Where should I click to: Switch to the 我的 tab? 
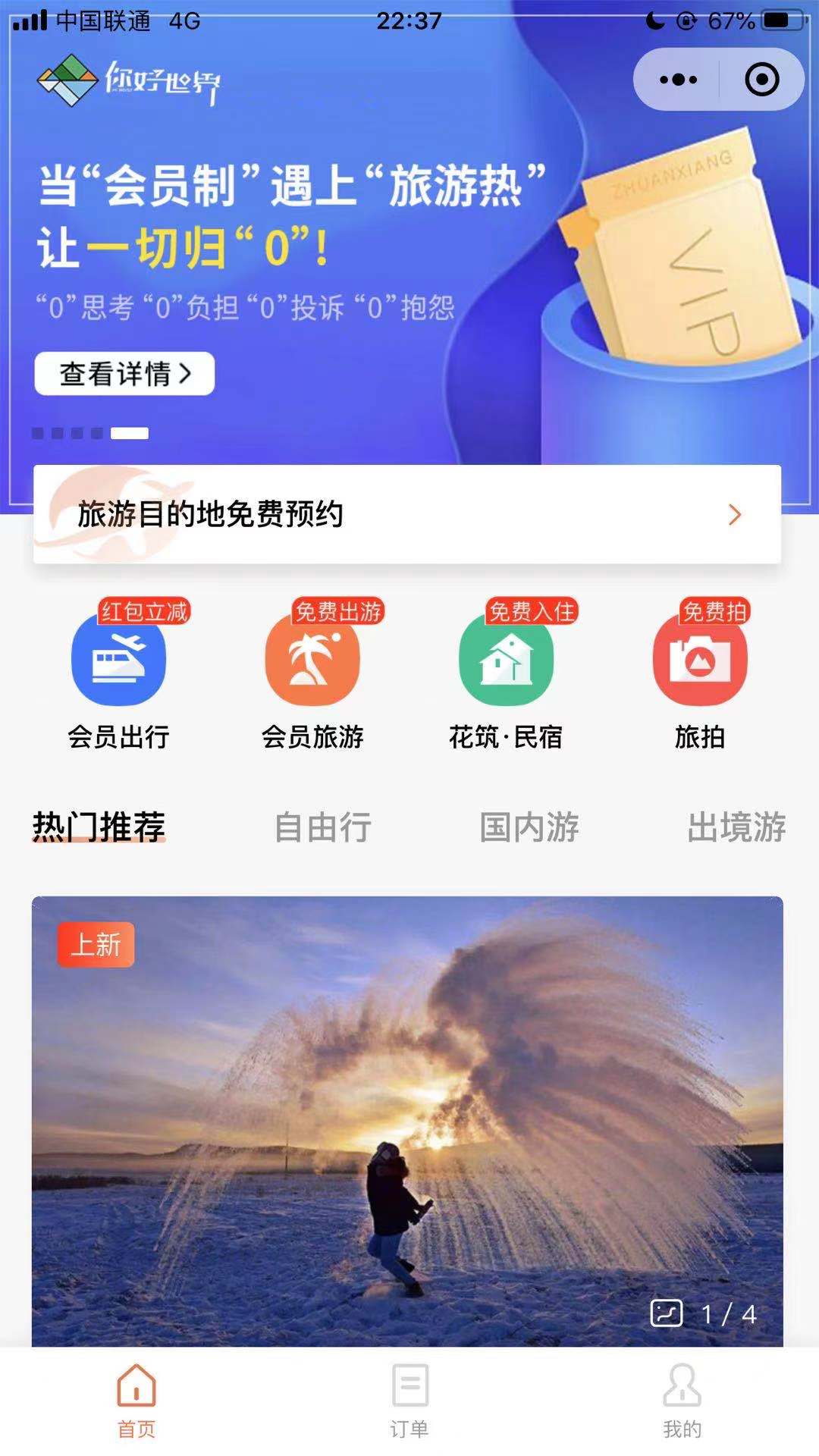coord(682,1401)
